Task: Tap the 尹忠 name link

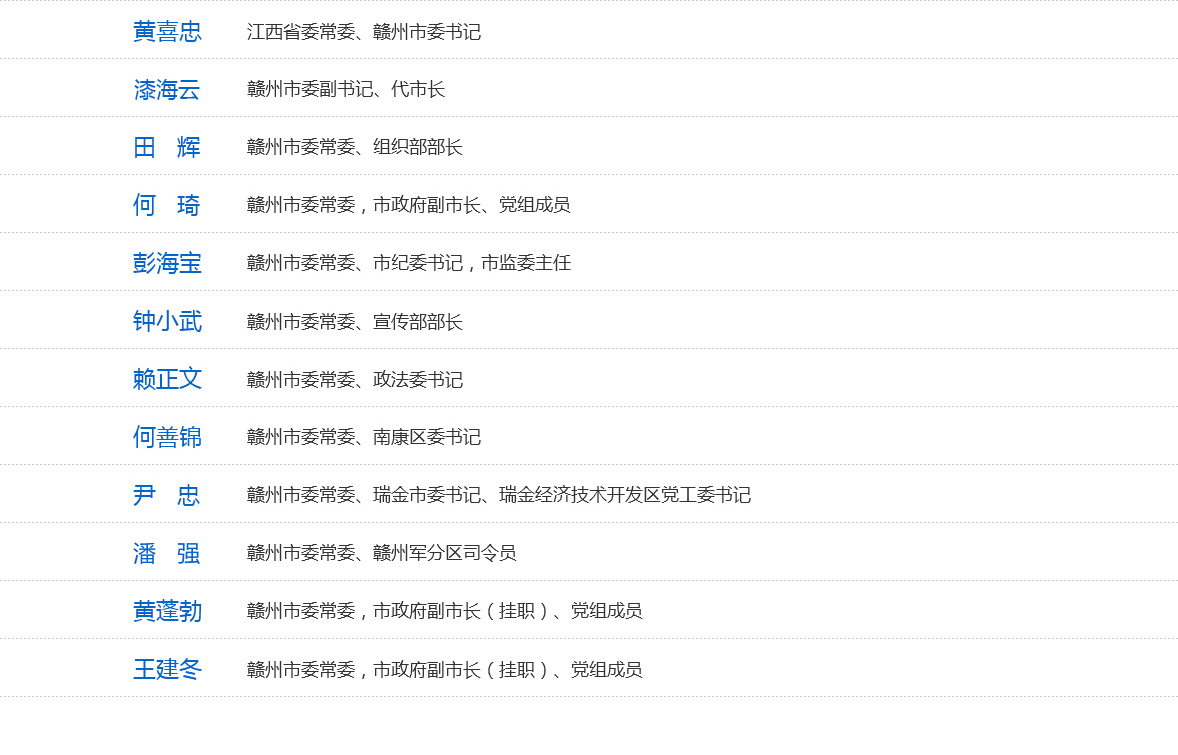Action: click(167, 495)
